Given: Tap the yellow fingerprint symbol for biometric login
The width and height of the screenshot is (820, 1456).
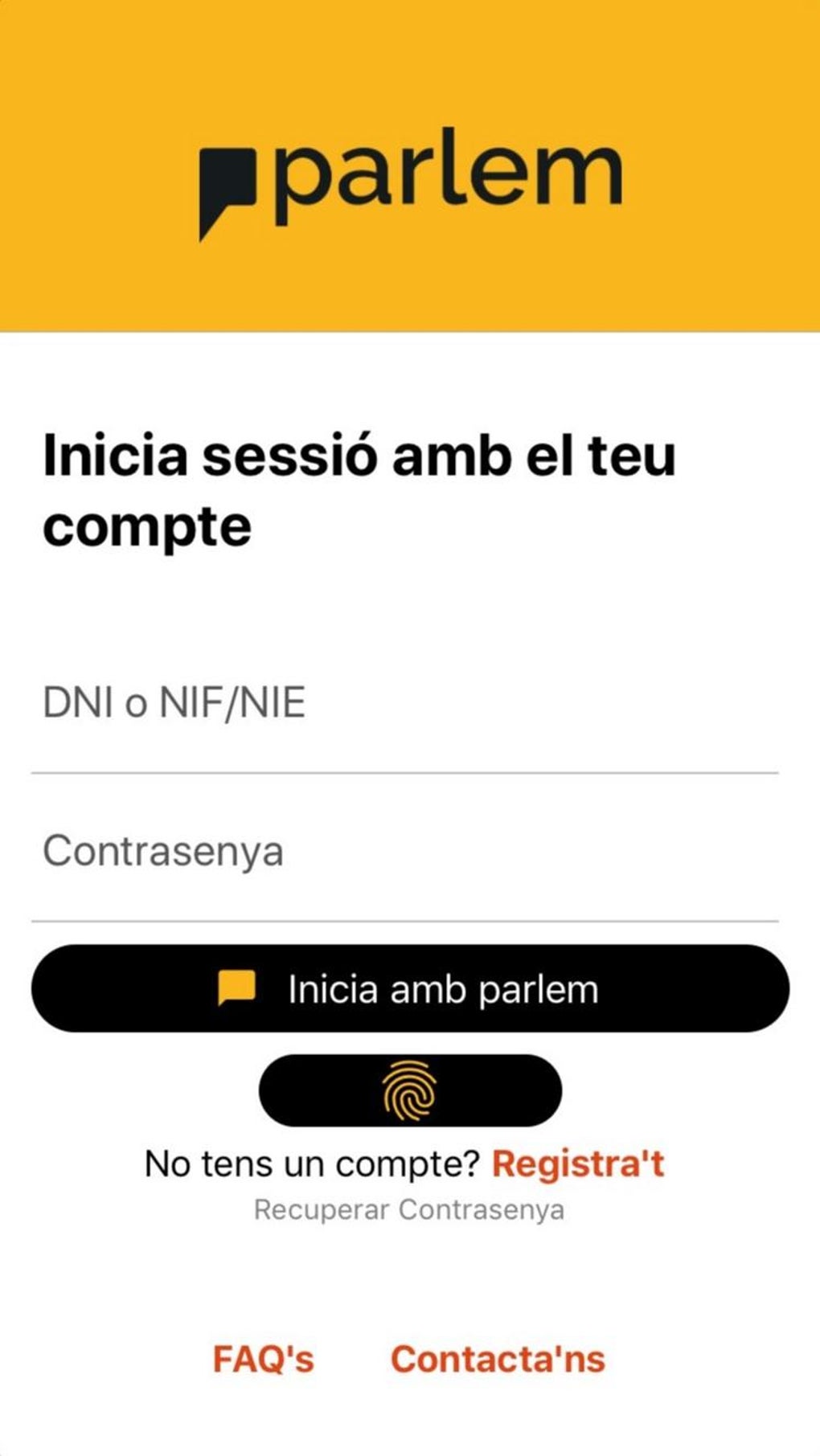Looking at the screenshot, I should click(410, 1093).
